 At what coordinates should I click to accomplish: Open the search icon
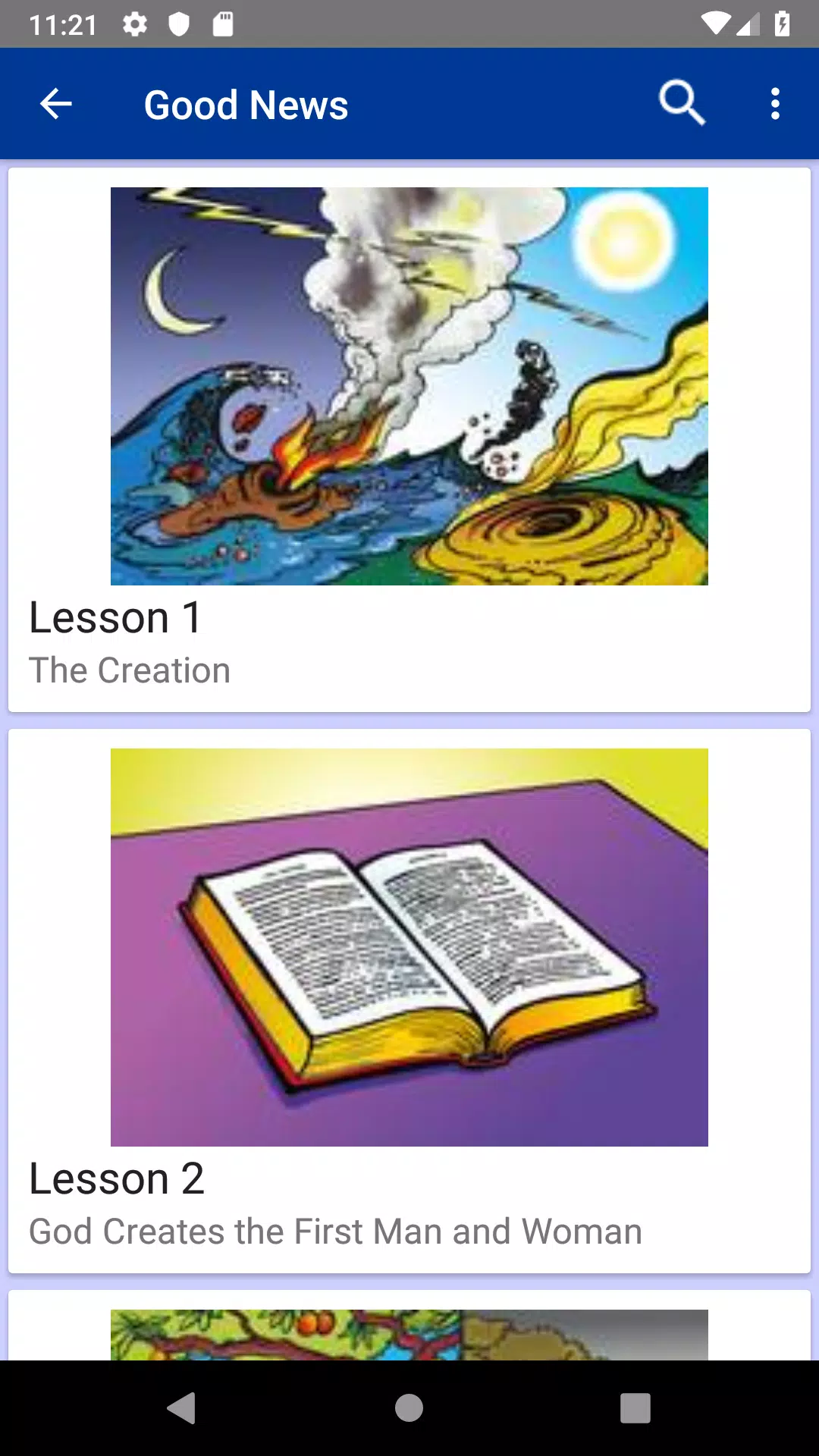(x=682, y=102)
